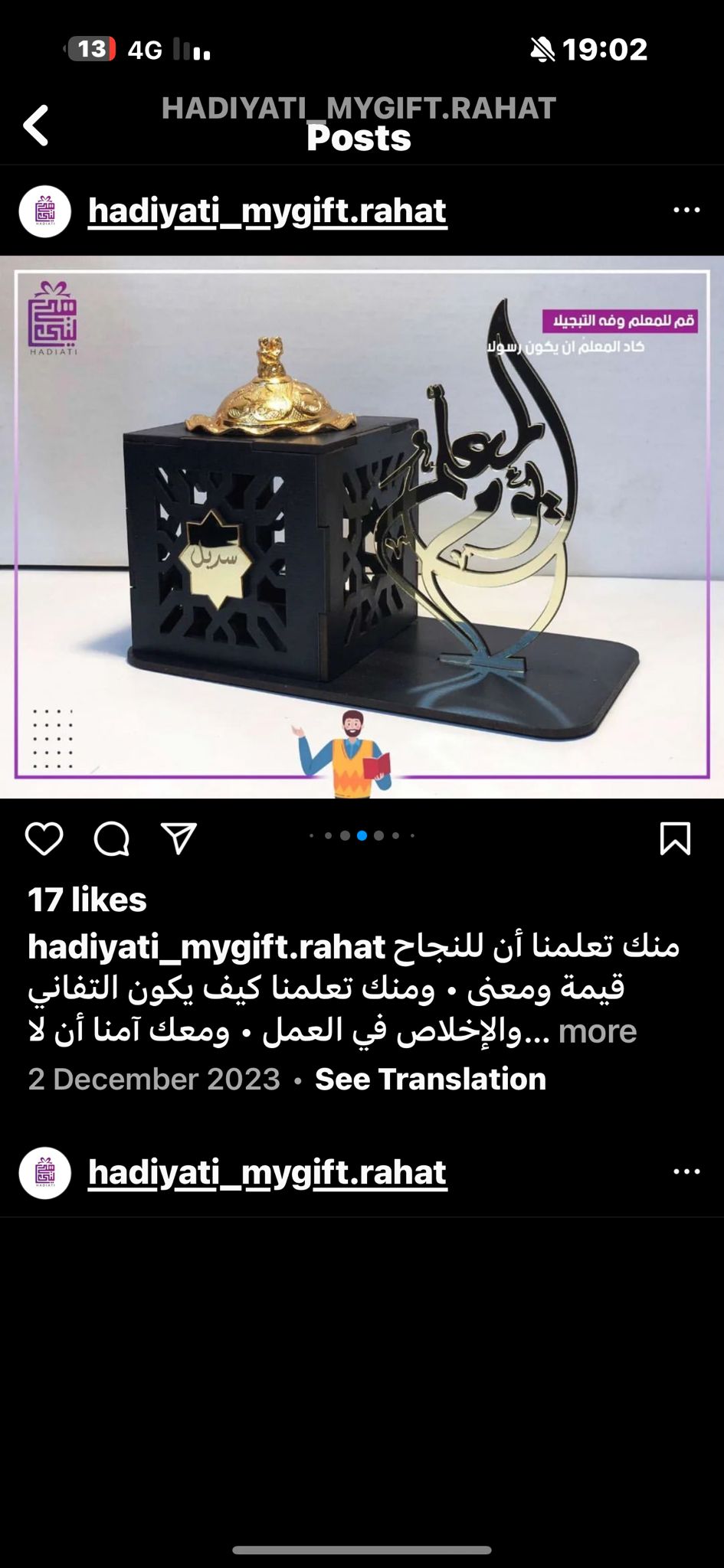Screen dimensions: 724x1568
Task: Tap See Translation under the caption
Action: [x=430, y=1080]
